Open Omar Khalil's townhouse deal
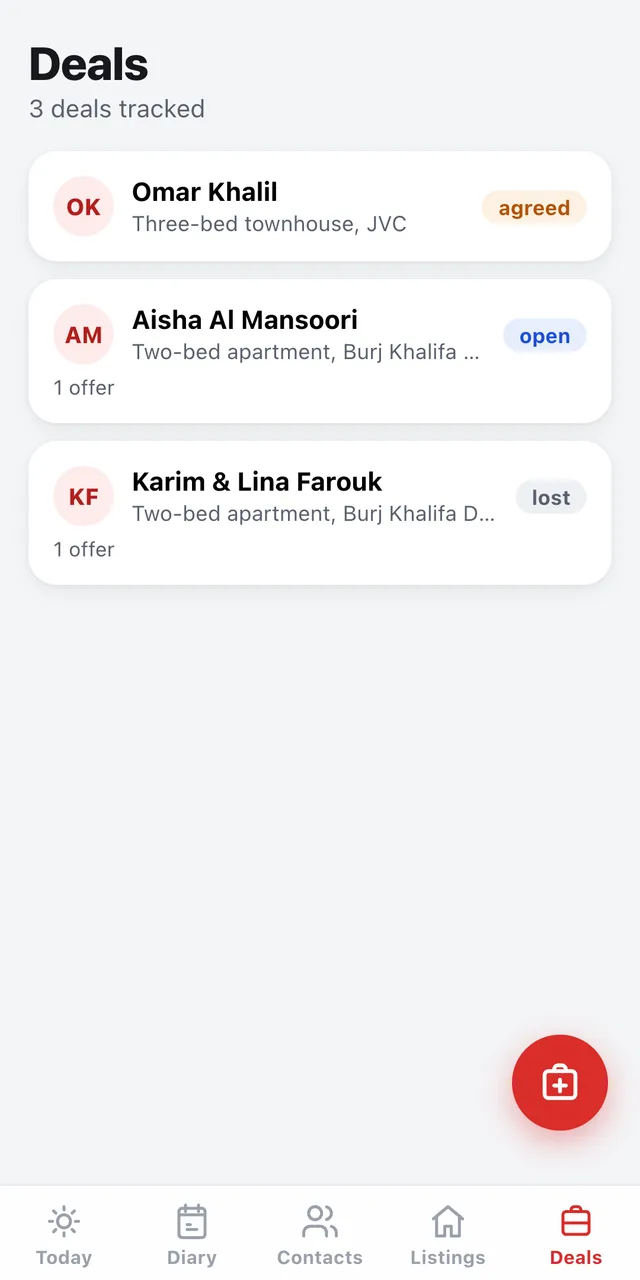 tap(320, 207)
